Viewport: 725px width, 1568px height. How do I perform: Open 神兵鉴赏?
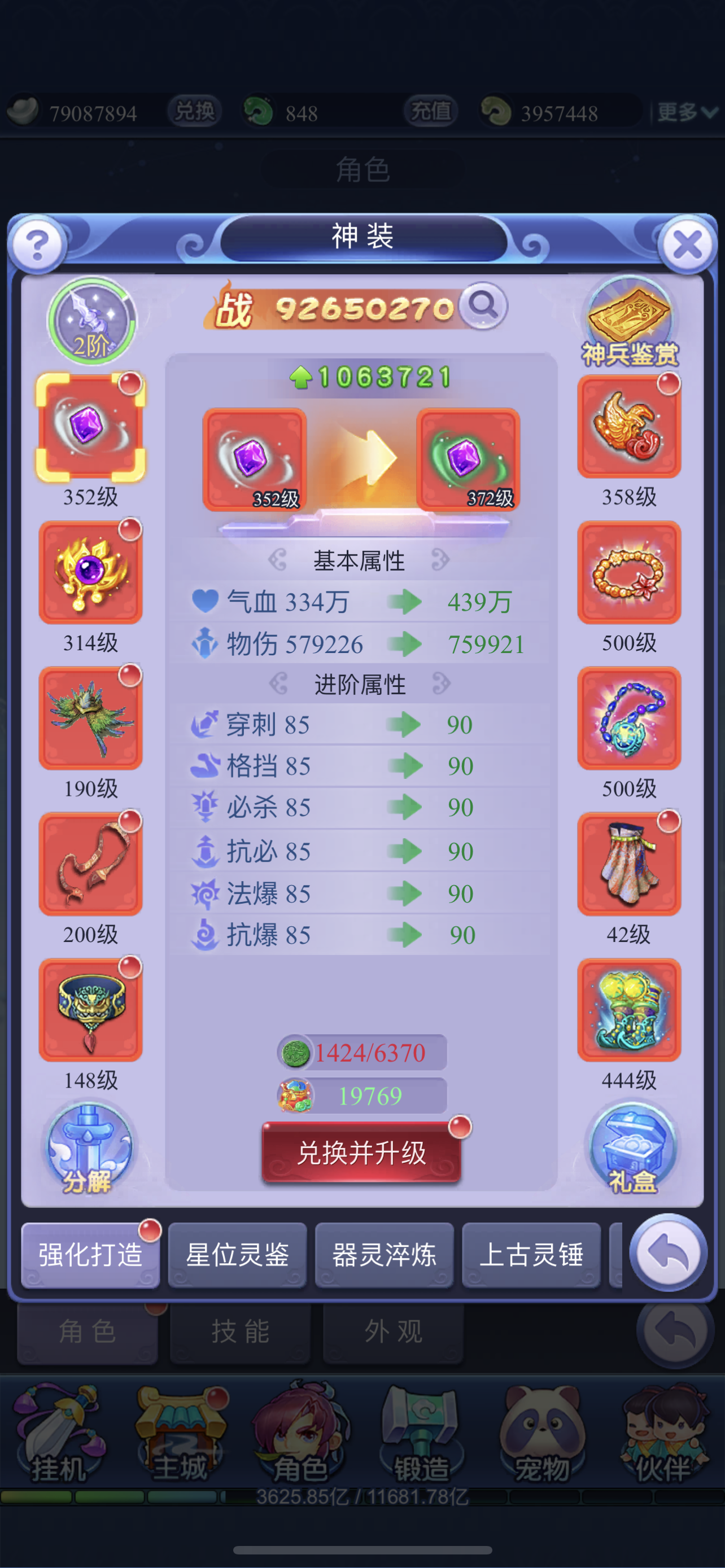(630, 321)
